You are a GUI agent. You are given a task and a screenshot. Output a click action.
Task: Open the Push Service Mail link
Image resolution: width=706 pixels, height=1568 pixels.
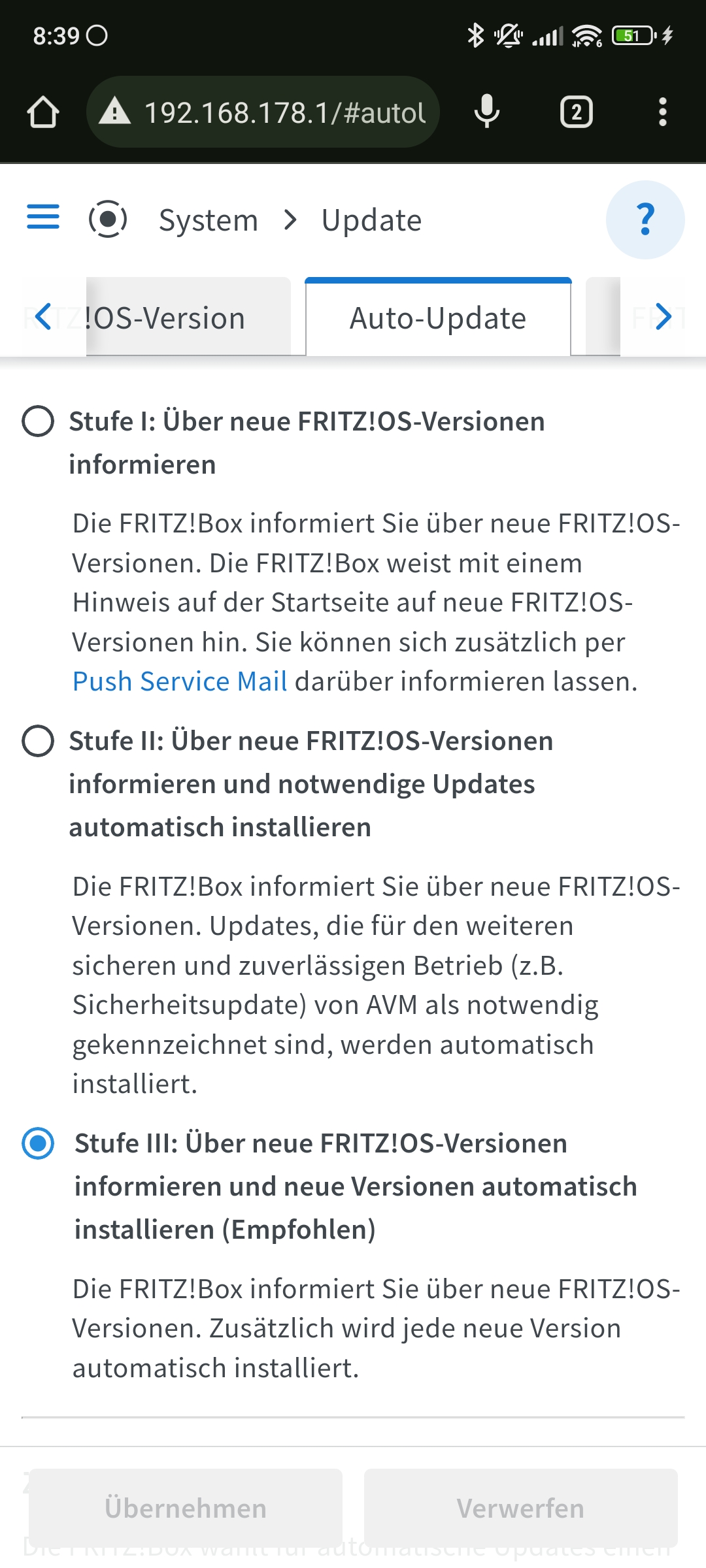pos(180,681)
